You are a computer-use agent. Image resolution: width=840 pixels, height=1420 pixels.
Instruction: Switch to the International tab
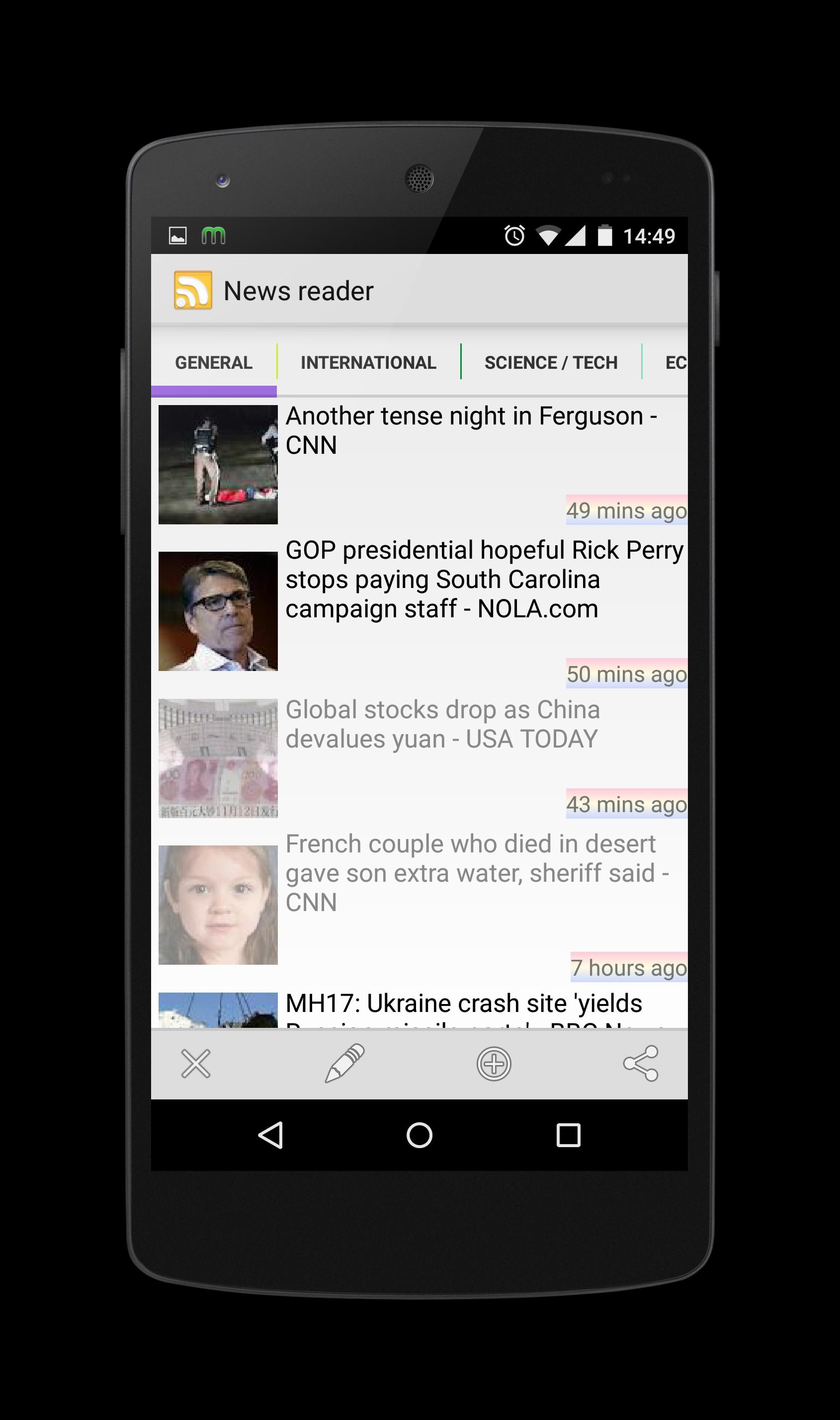(x=368, y=362)
